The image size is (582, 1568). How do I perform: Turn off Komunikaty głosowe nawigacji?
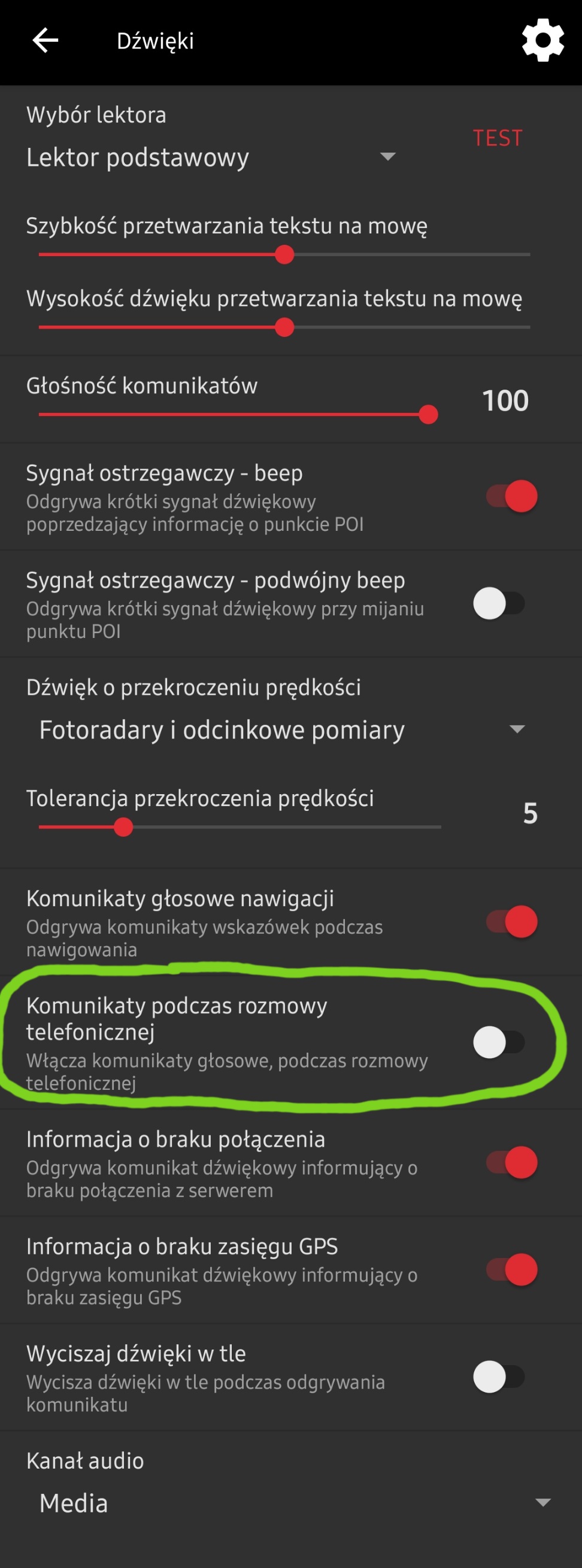pyautogui.click(x=512, y=922)
